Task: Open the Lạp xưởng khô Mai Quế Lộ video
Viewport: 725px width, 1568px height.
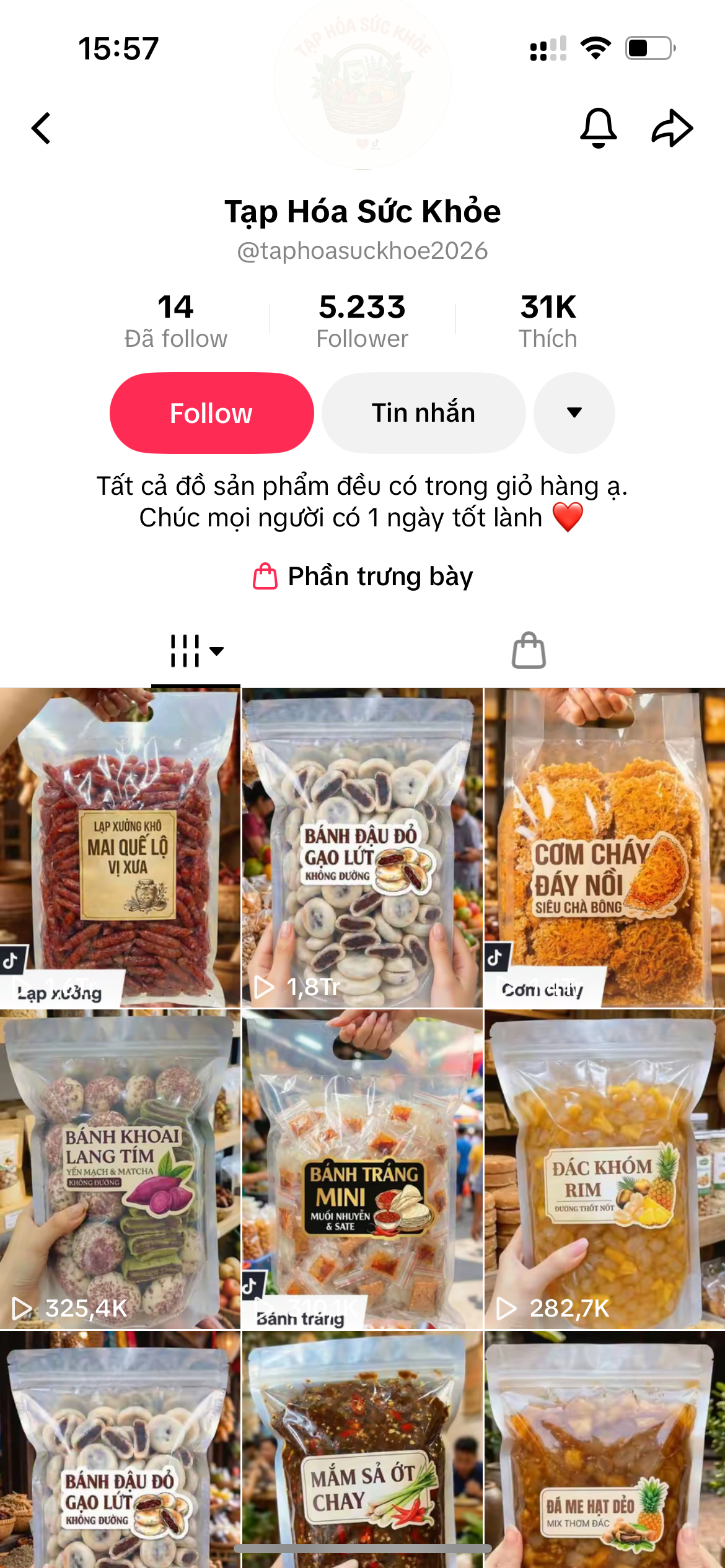Action: point(120,848)
